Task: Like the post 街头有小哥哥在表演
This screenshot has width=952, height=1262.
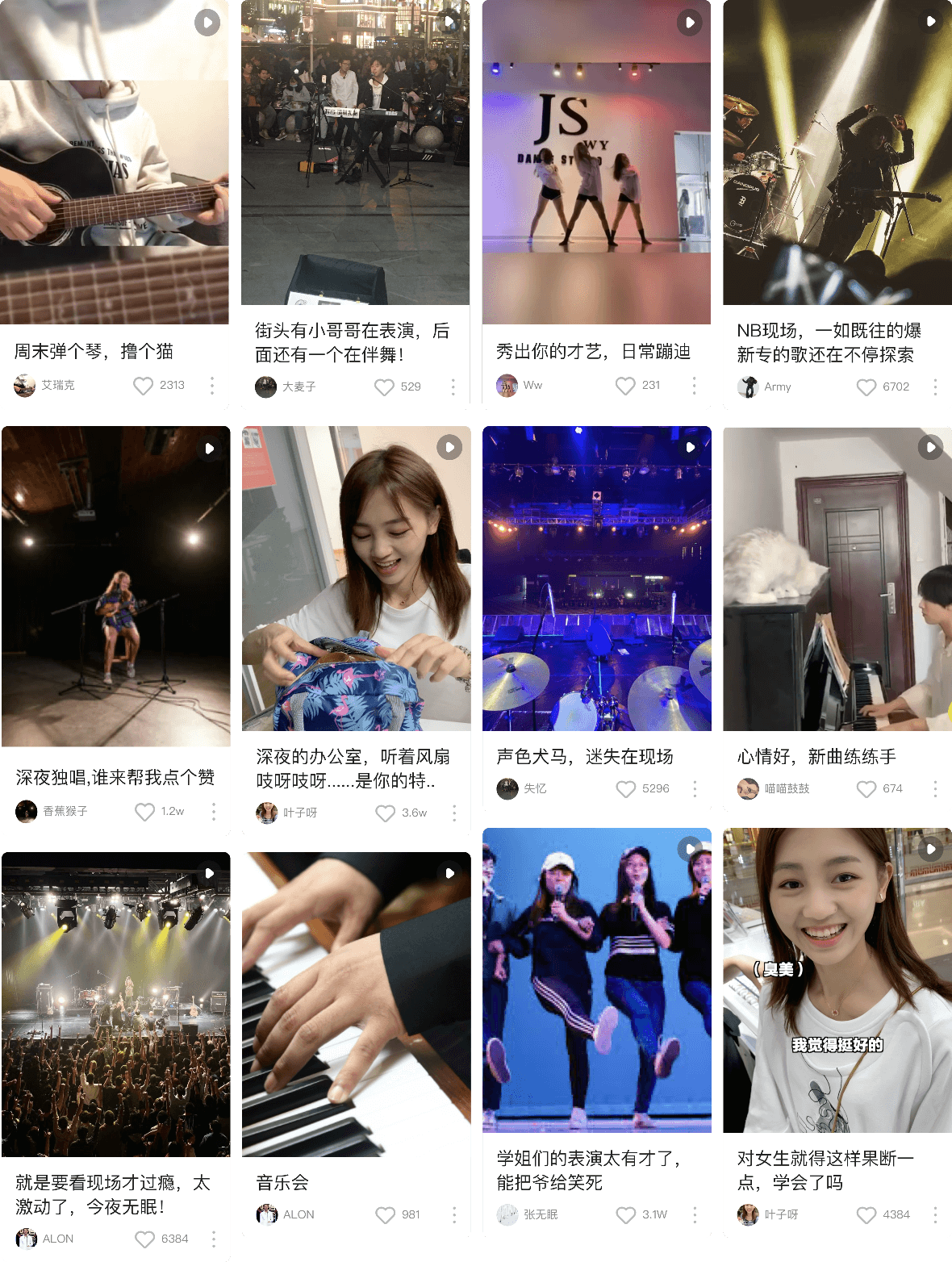Action: point(384,387)
